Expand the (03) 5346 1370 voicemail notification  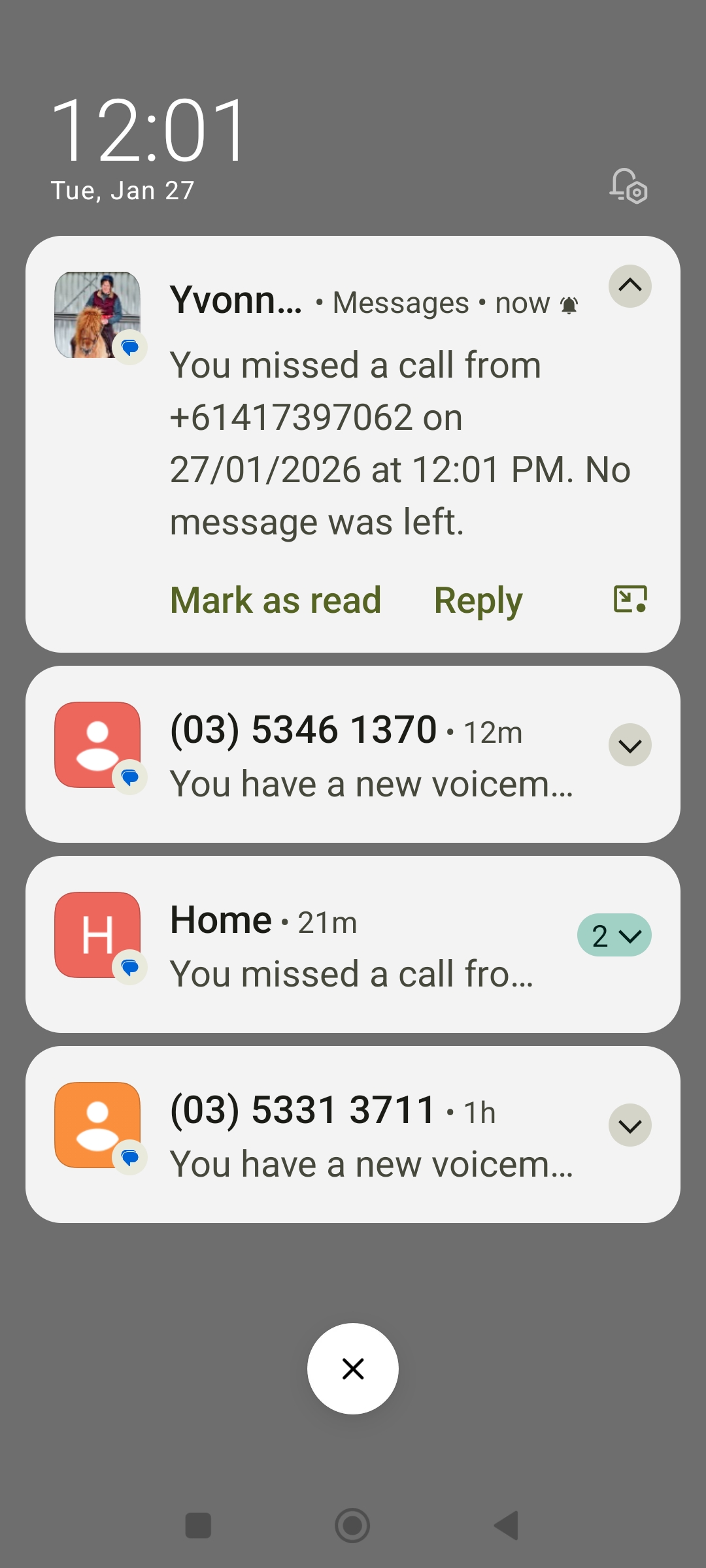pos(630,745)
